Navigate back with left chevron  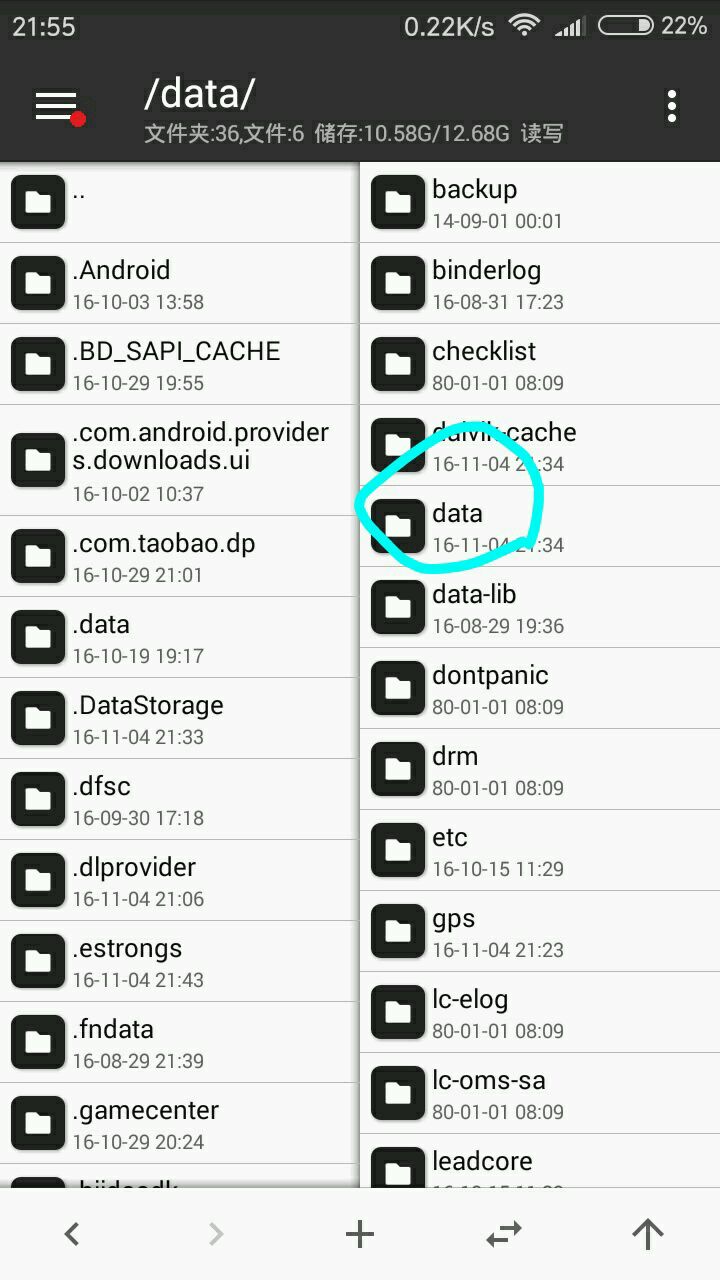pyautogui.click(x=72, y=1234)
